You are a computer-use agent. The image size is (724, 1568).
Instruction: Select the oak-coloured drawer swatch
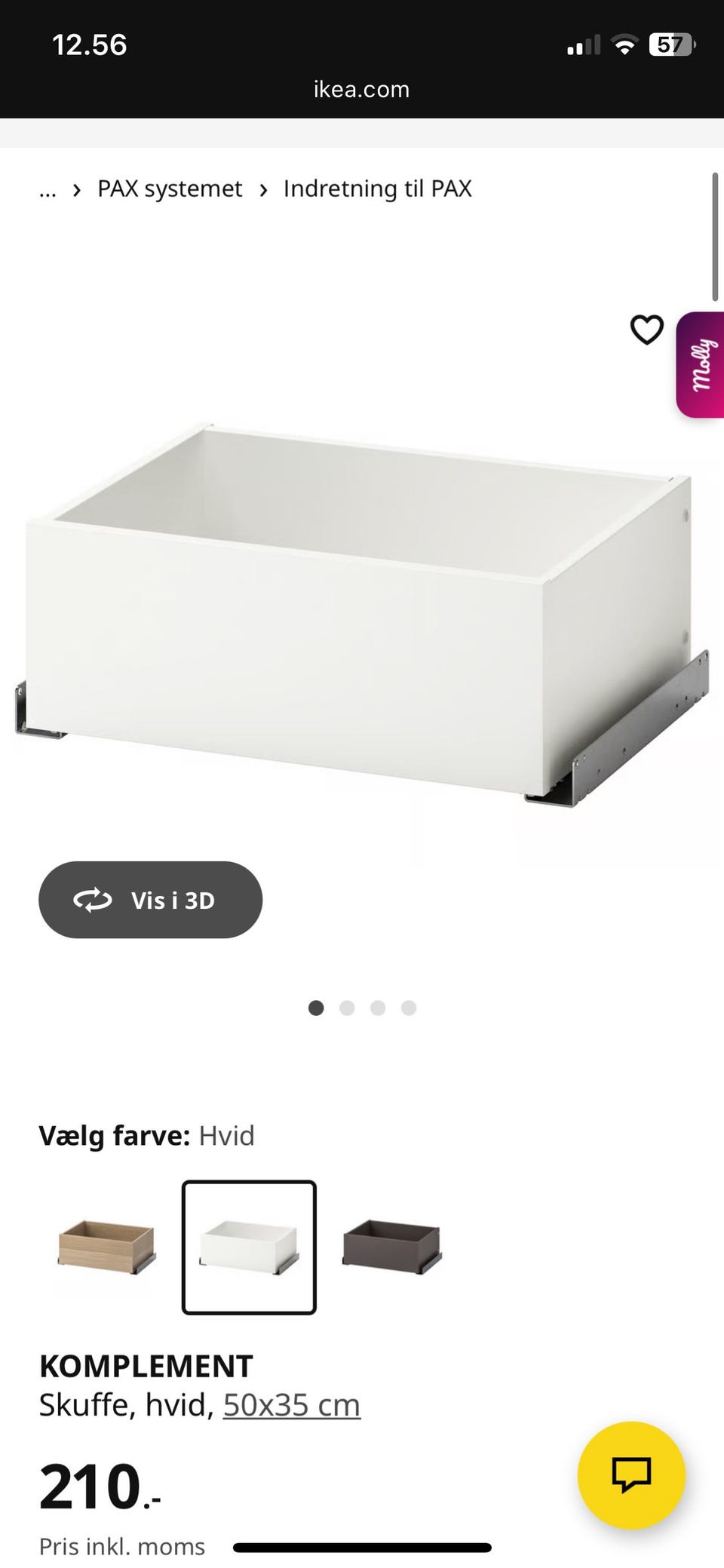pos(106,1247)
